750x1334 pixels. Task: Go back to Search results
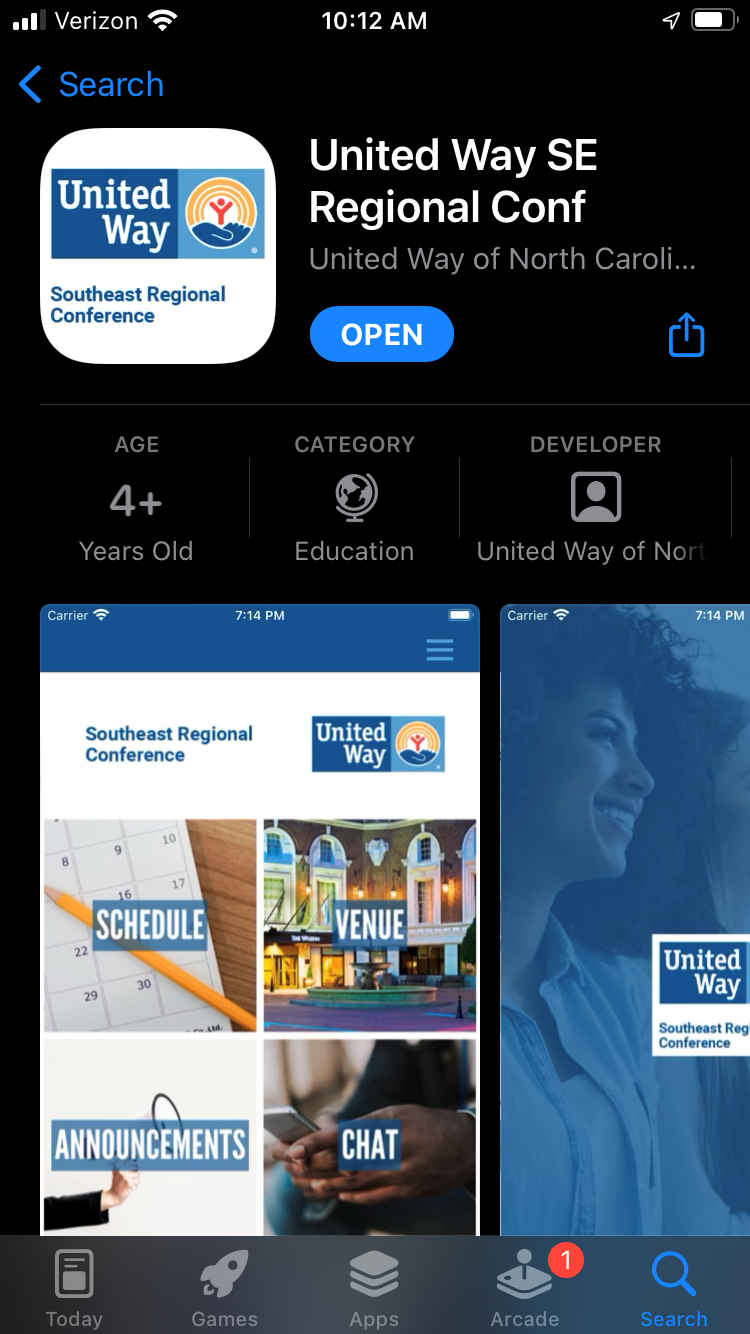coord(92,85)
